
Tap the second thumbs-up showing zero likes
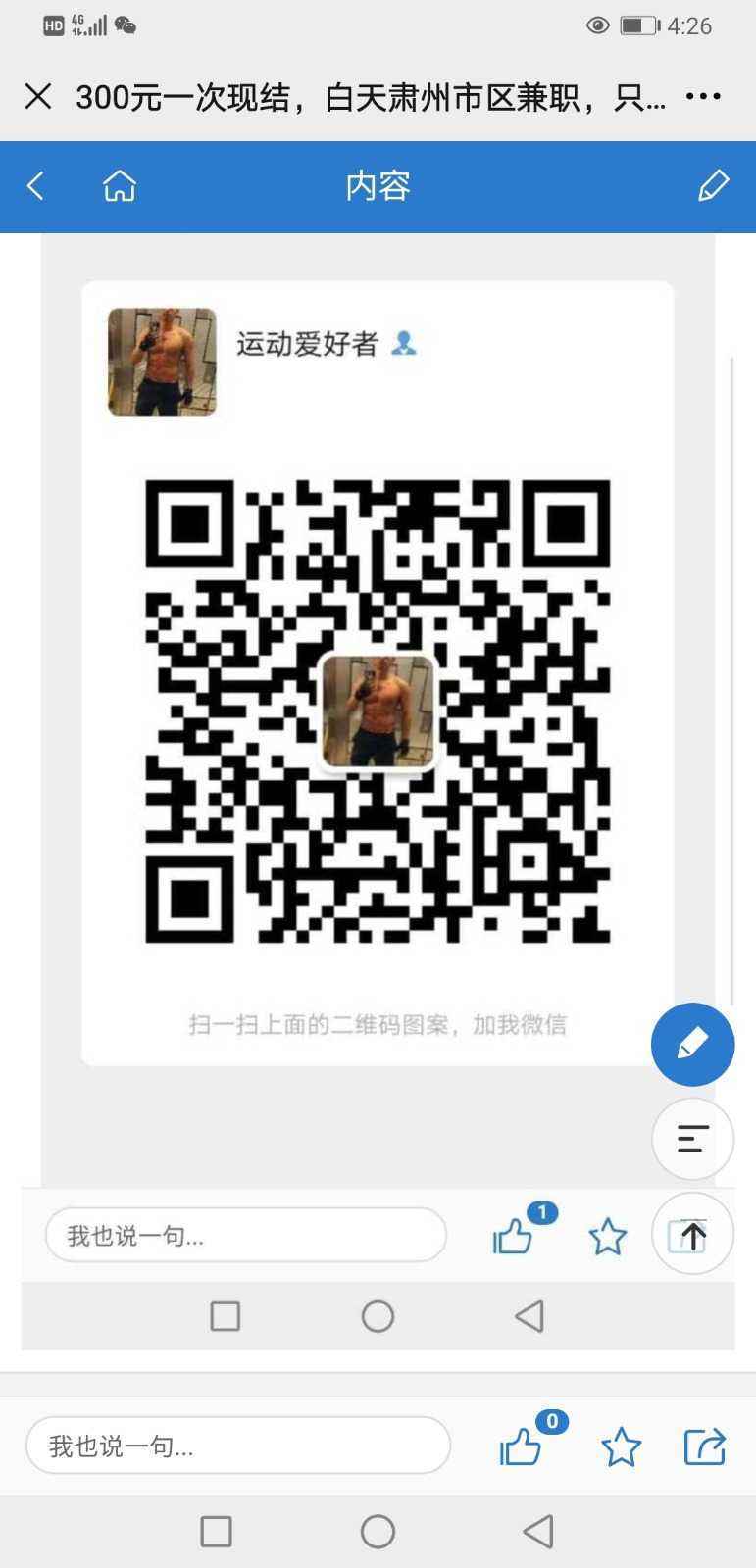pos(521,1446)
